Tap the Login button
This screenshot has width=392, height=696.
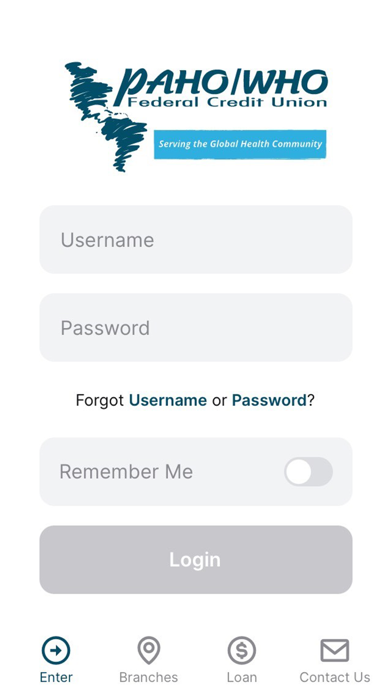(196, 559)
